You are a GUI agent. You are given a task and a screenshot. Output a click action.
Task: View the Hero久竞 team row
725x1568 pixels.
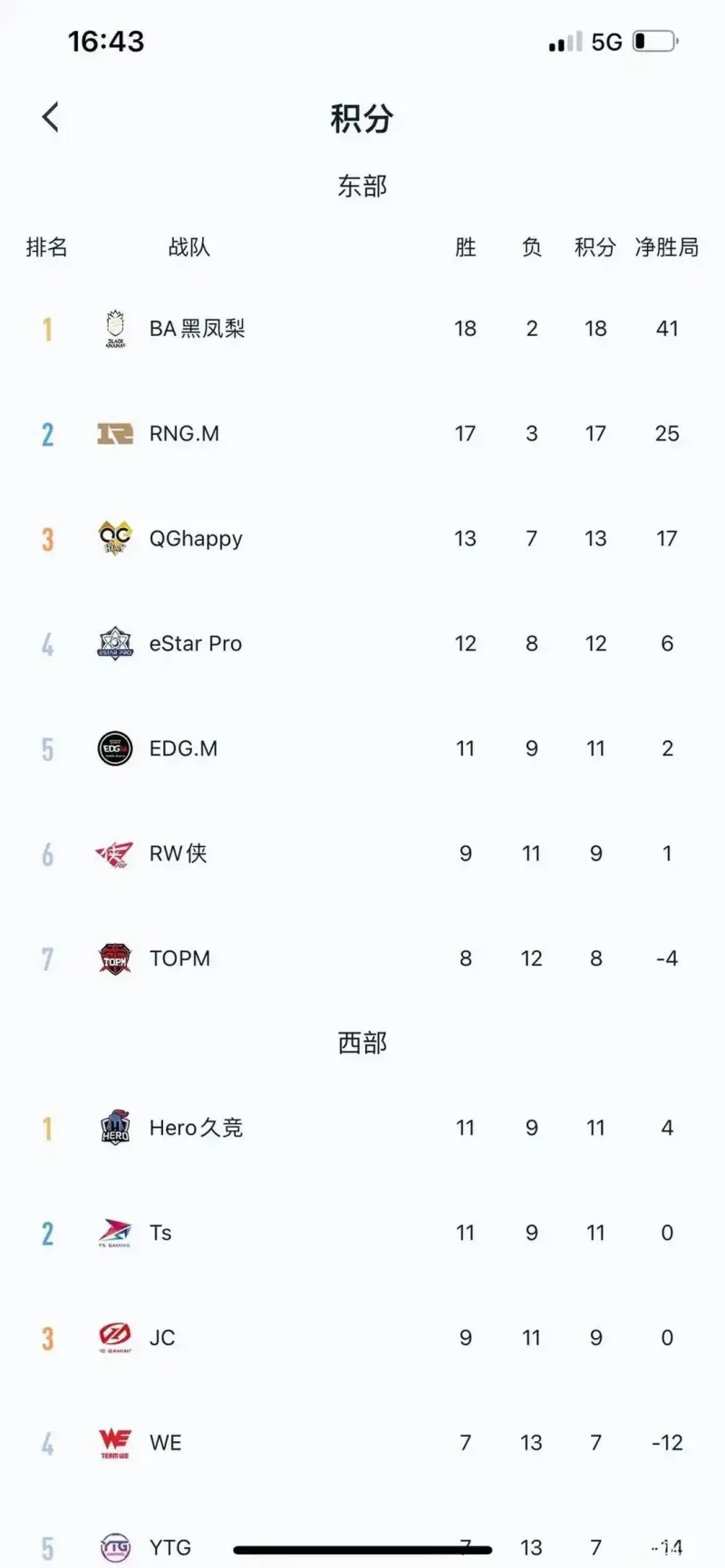point(362,1129)
